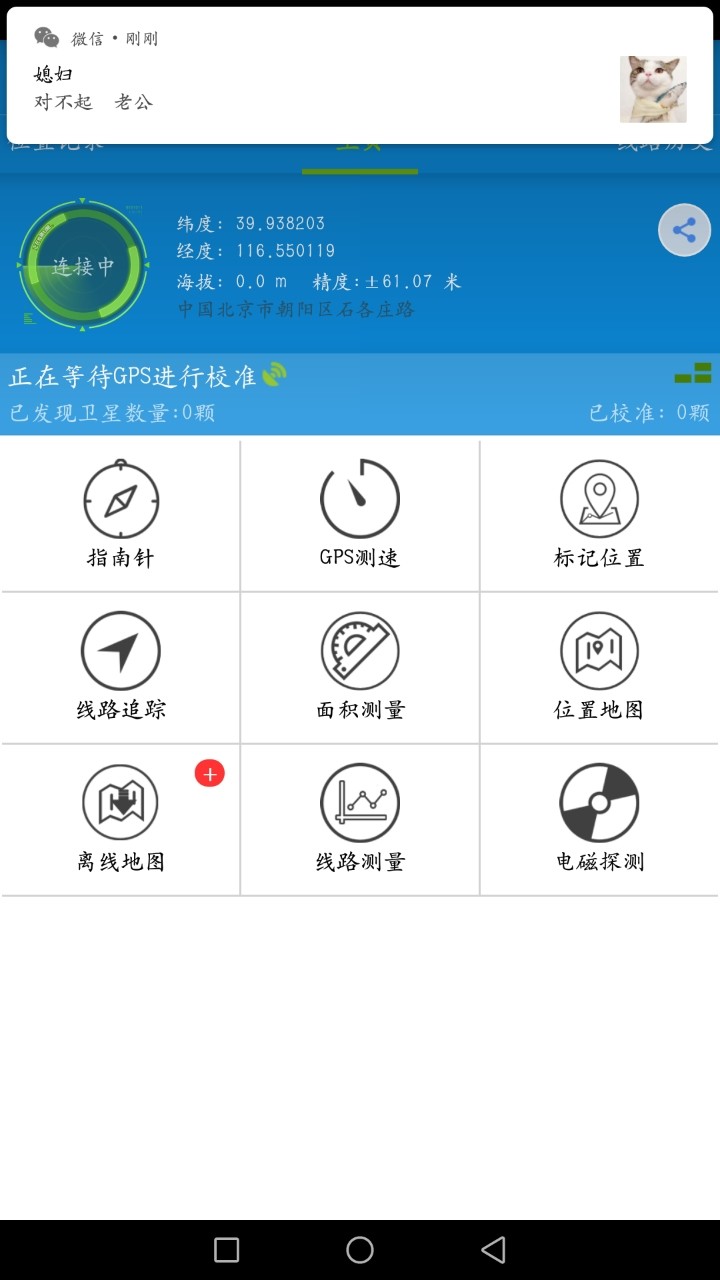Open the 指南针 compass tool
This screenshot has height=1280, width=720.
(119, 515)
